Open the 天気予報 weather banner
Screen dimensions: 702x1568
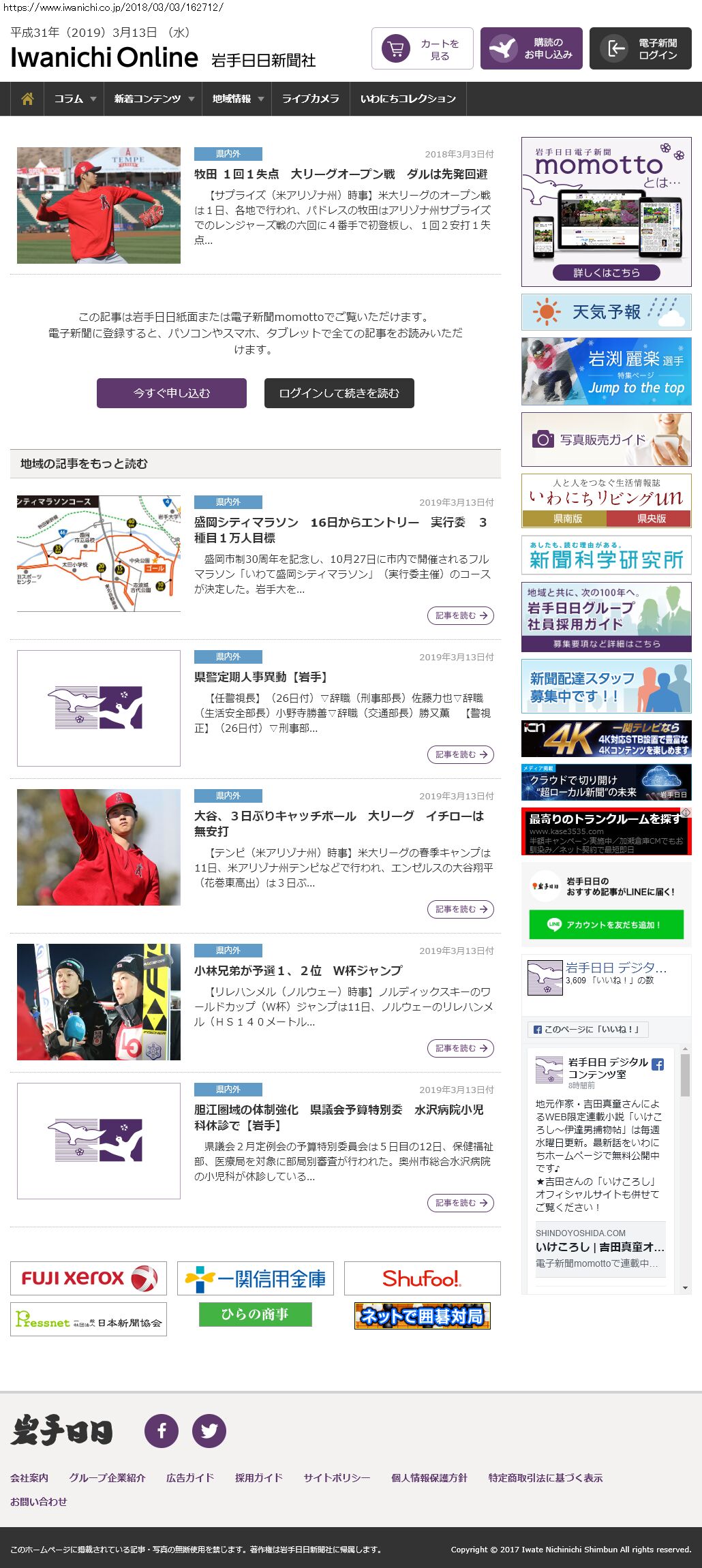pos(606,312)
